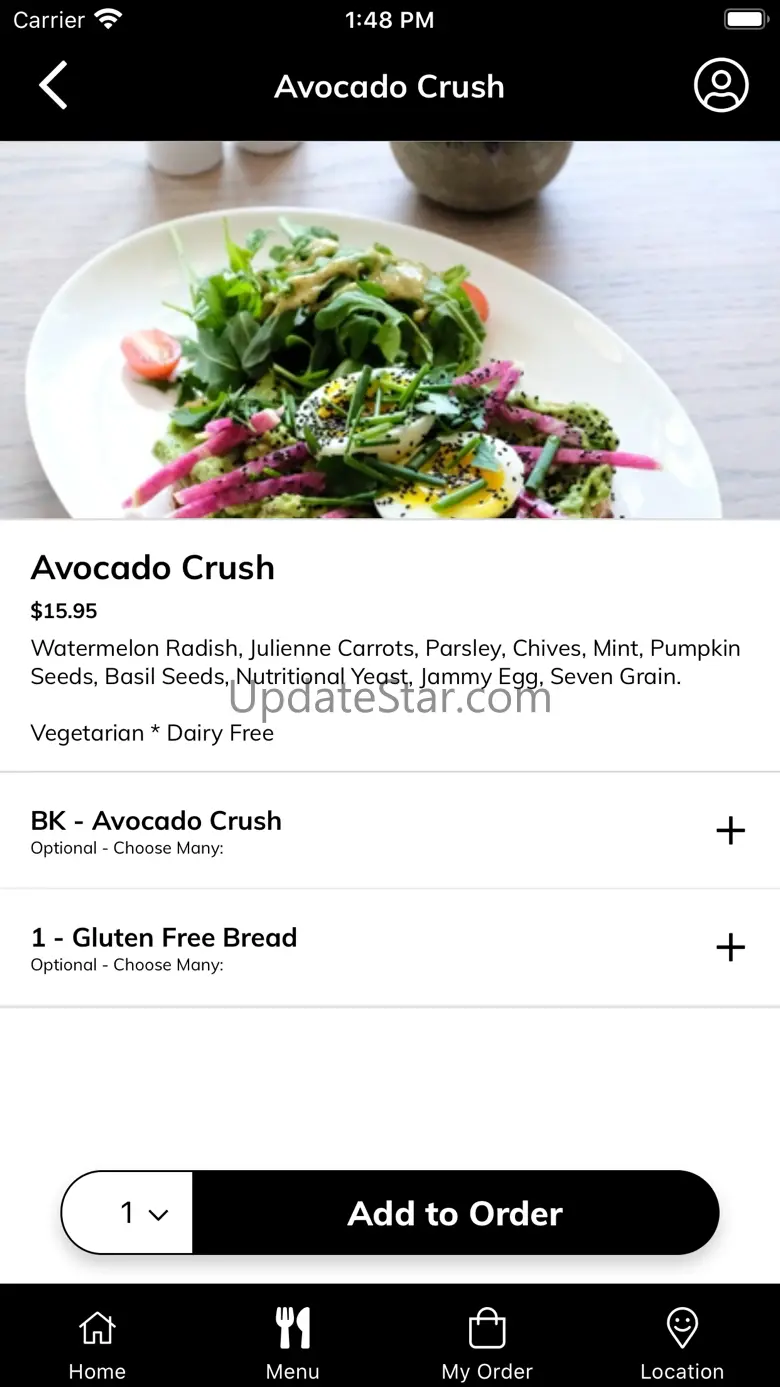Expand 1 - Gluten Free Bread options
Viewport: 780px width, 1387px height.
point(730,947)
